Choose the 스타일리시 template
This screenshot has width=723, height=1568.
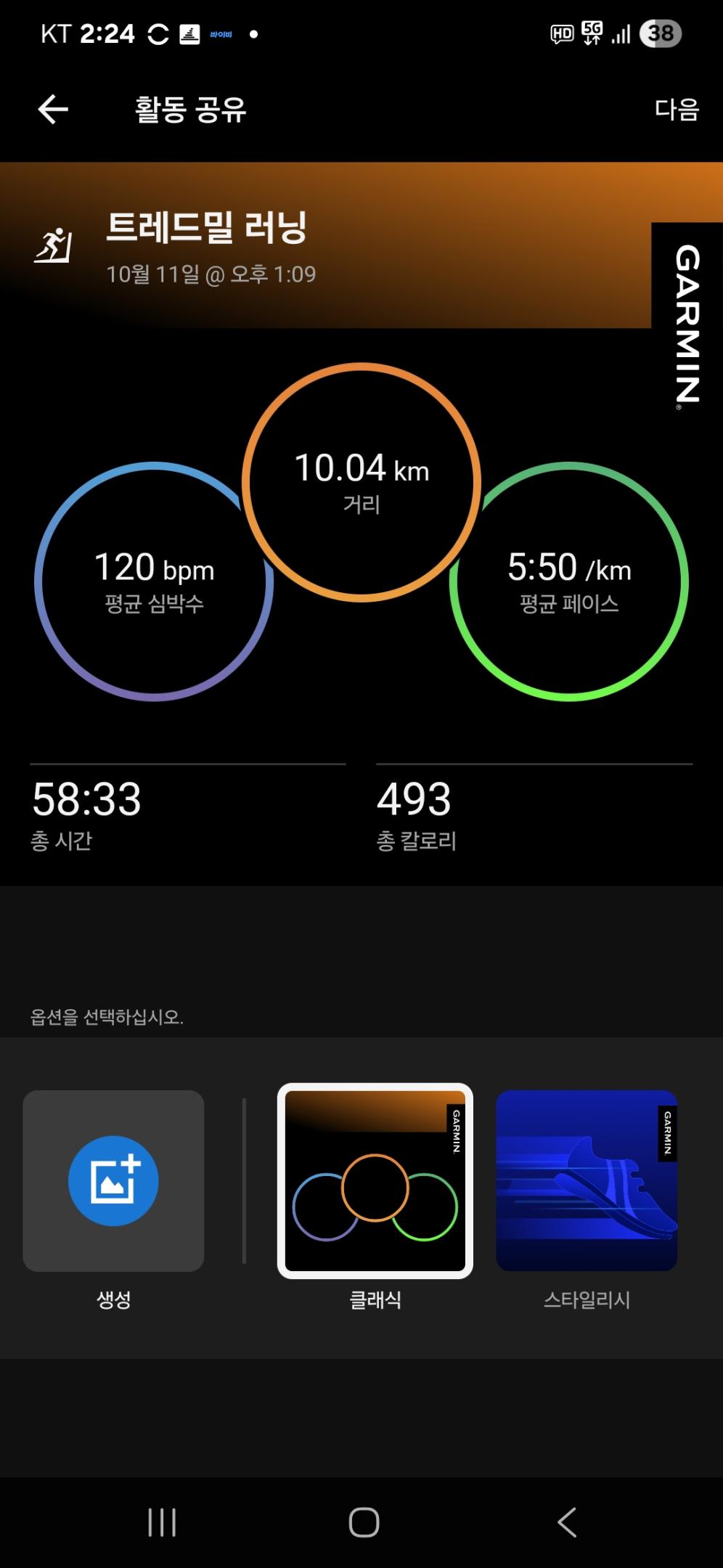tap(587, 1181)
